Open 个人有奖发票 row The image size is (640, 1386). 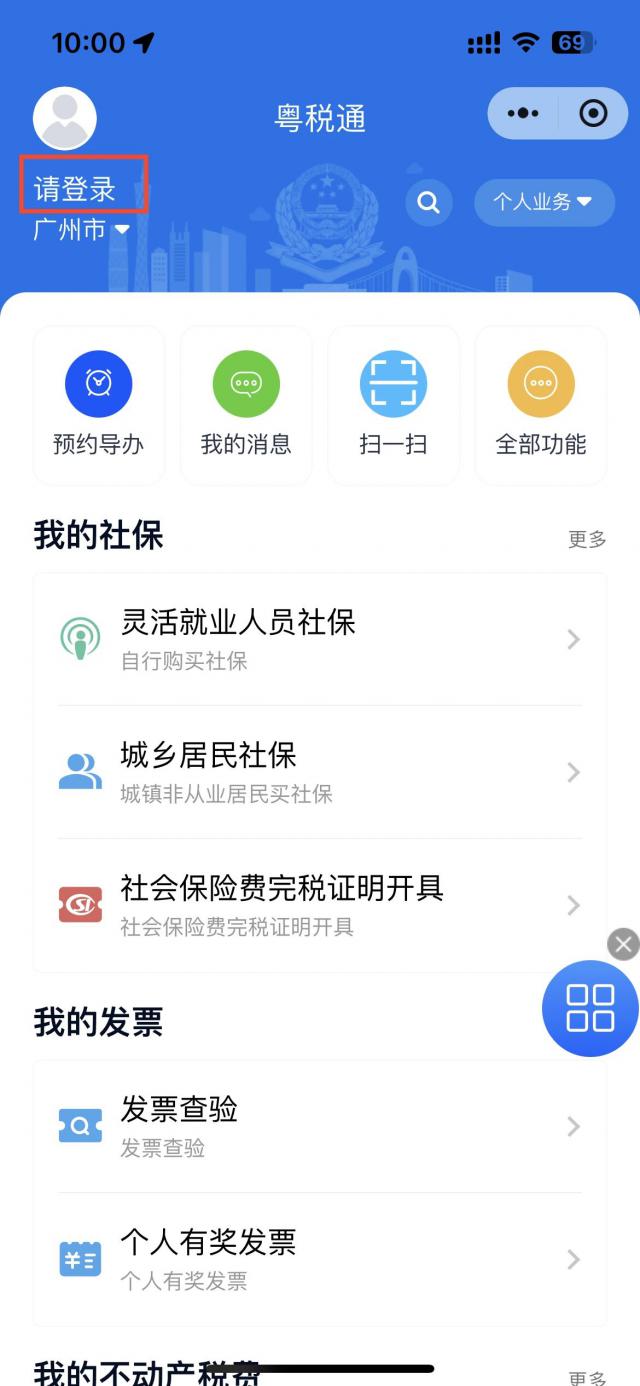click(x=320, y=1259)
